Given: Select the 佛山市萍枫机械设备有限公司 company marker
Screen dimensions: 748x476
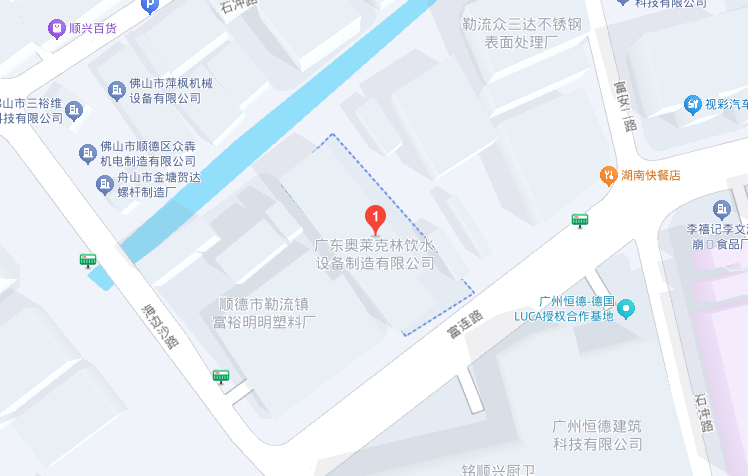Looking at the screenshot, I should click(x=117, y=91).
